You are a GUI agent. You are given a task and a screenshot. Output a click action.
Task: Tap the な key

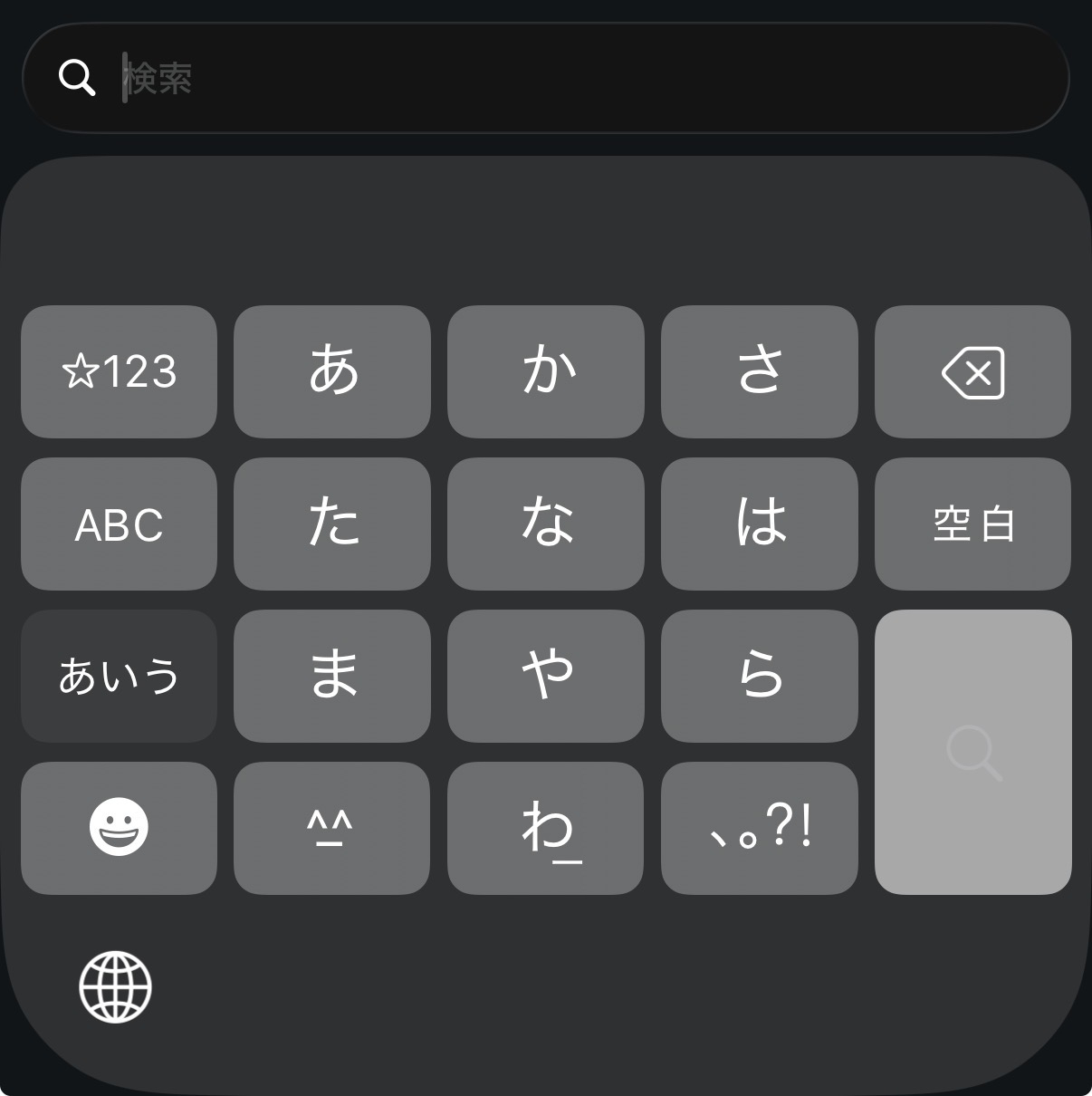[546, 524]
